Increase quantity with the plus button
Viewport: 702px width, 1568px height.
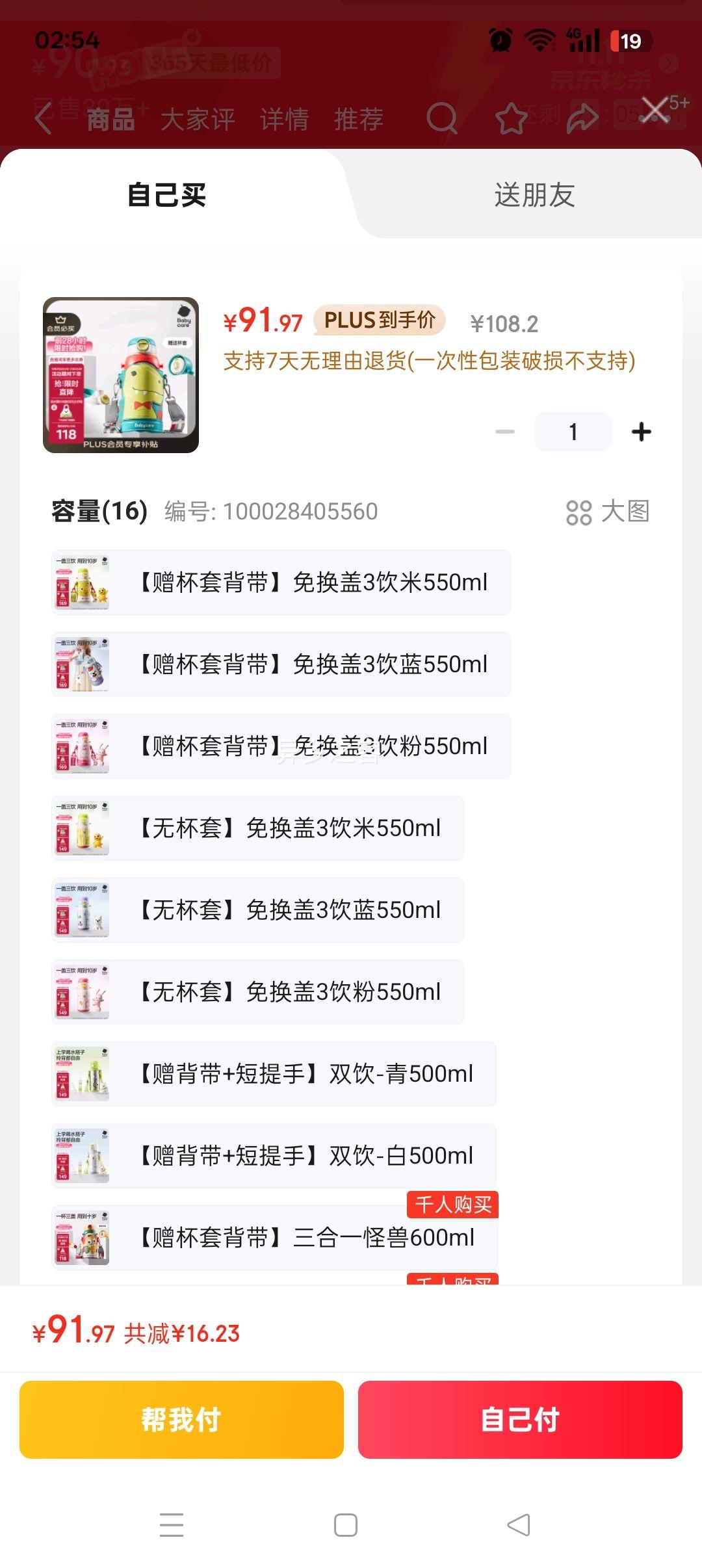click(641, 432)
